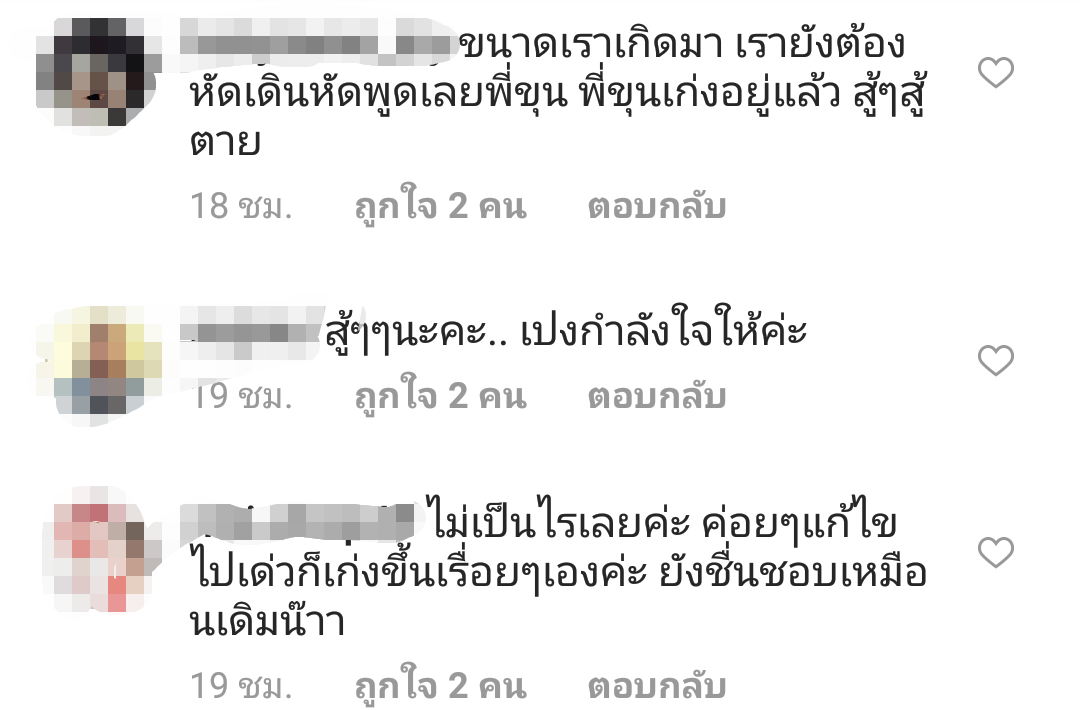Like the comment สู้ๆนะคะ.. เปงกำลังใจให้ค่ะ
Viewport: 1080px width, 710px height.
coord(995,361)
